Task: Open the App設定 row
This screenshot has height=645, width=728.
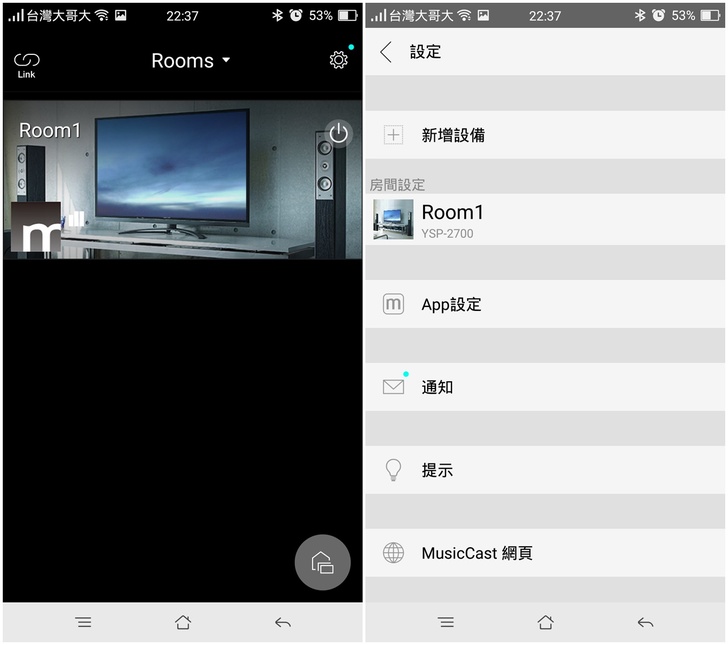Action: (545, 305)
